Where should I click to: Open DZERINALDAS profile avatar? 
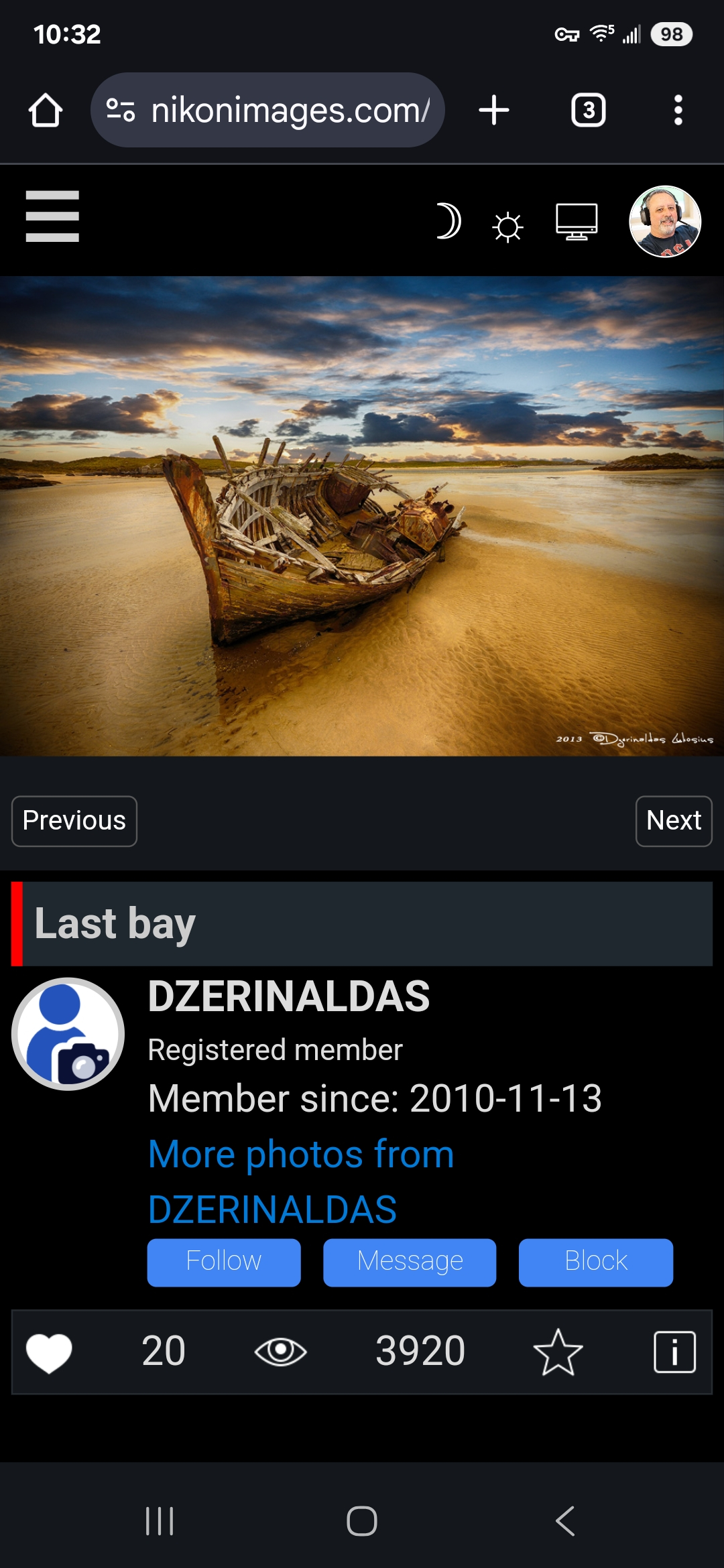[68, 1034]
